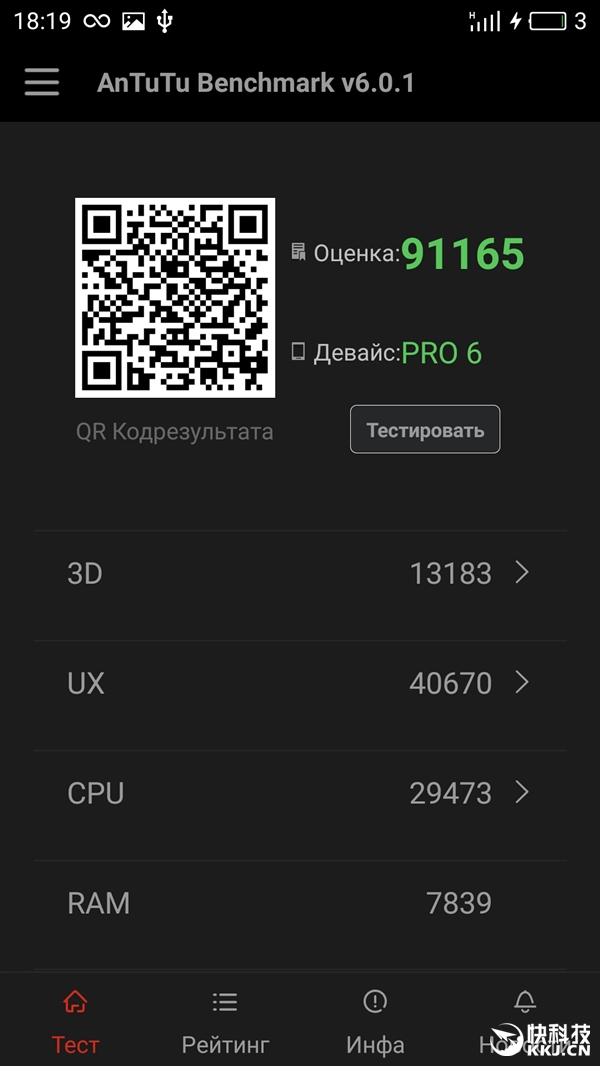Open the hamburger drawer menu
Viewport: 600px width, 1066px height.
pyautogui.click(x=42, y=82)
